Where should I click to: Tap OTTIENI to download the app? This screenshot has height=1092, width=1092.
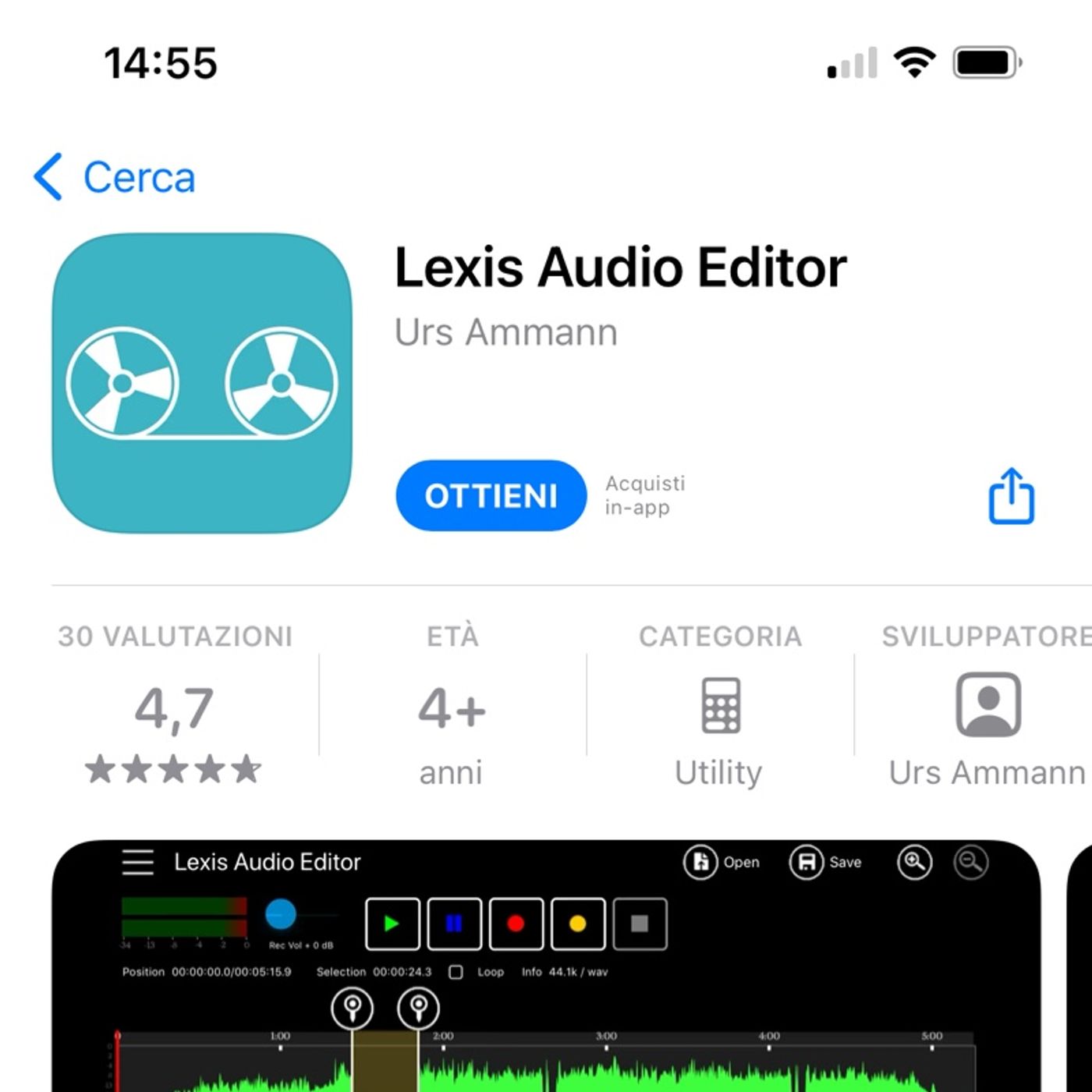491,496
